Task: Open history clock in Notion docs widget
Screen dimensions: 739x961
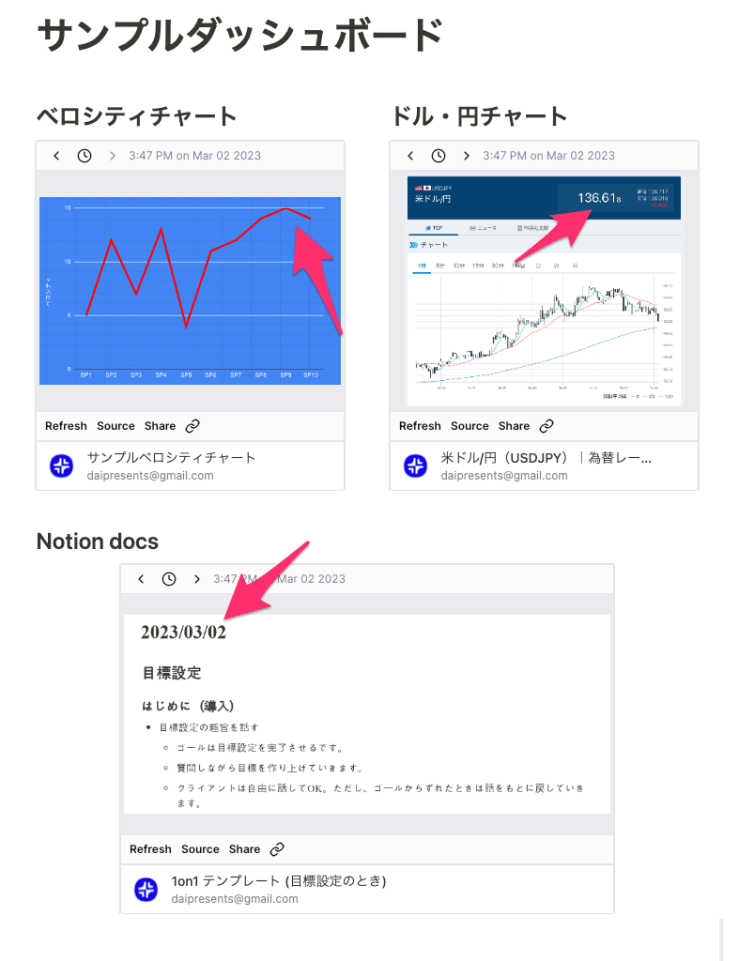Action: pos(169,579)
